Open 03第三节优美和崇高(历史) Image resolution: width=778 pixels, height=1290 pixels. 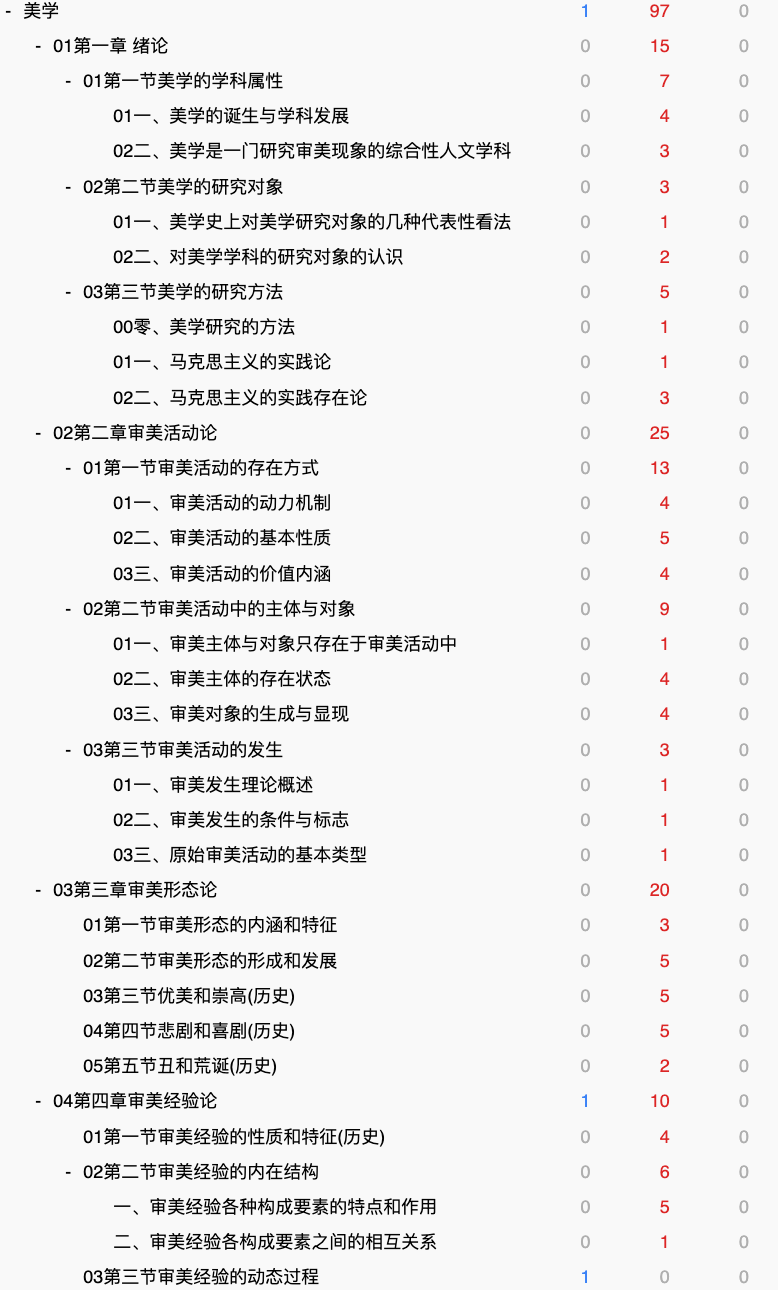pos(188,996)
